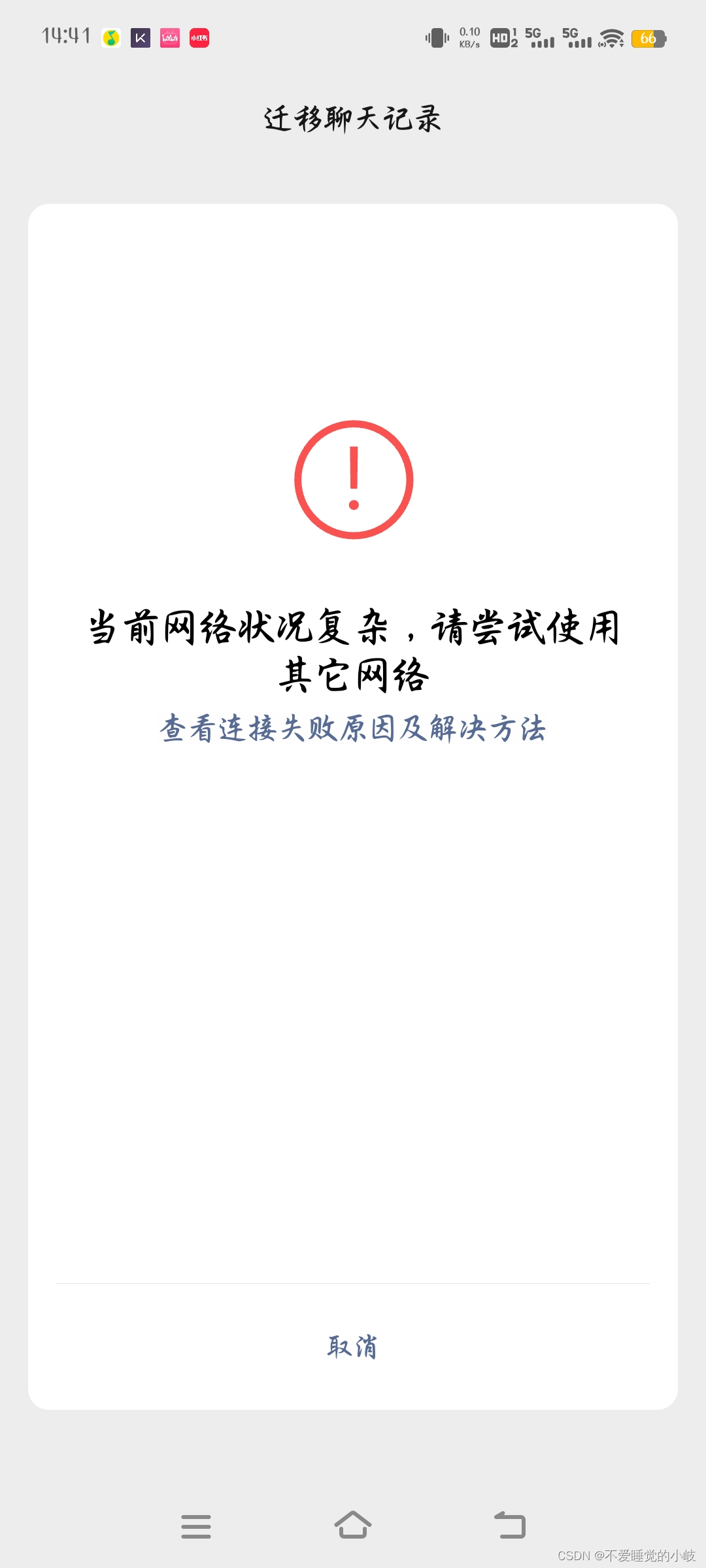The height and width of the screenshot is (1568, 706).
Task: Open 查看连接失败原因及解决方法 link
Action: [x=352, y=728]
